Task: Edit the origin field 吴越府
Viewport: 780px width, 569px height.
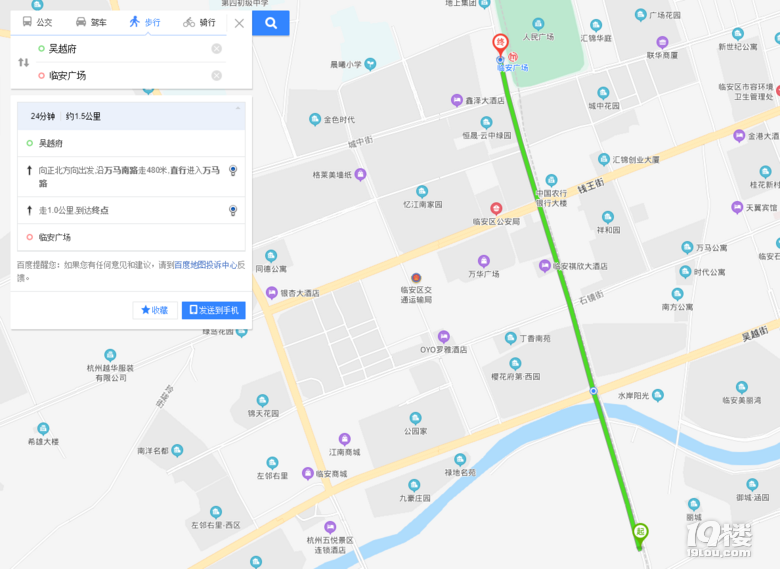Action: (120, 48)
